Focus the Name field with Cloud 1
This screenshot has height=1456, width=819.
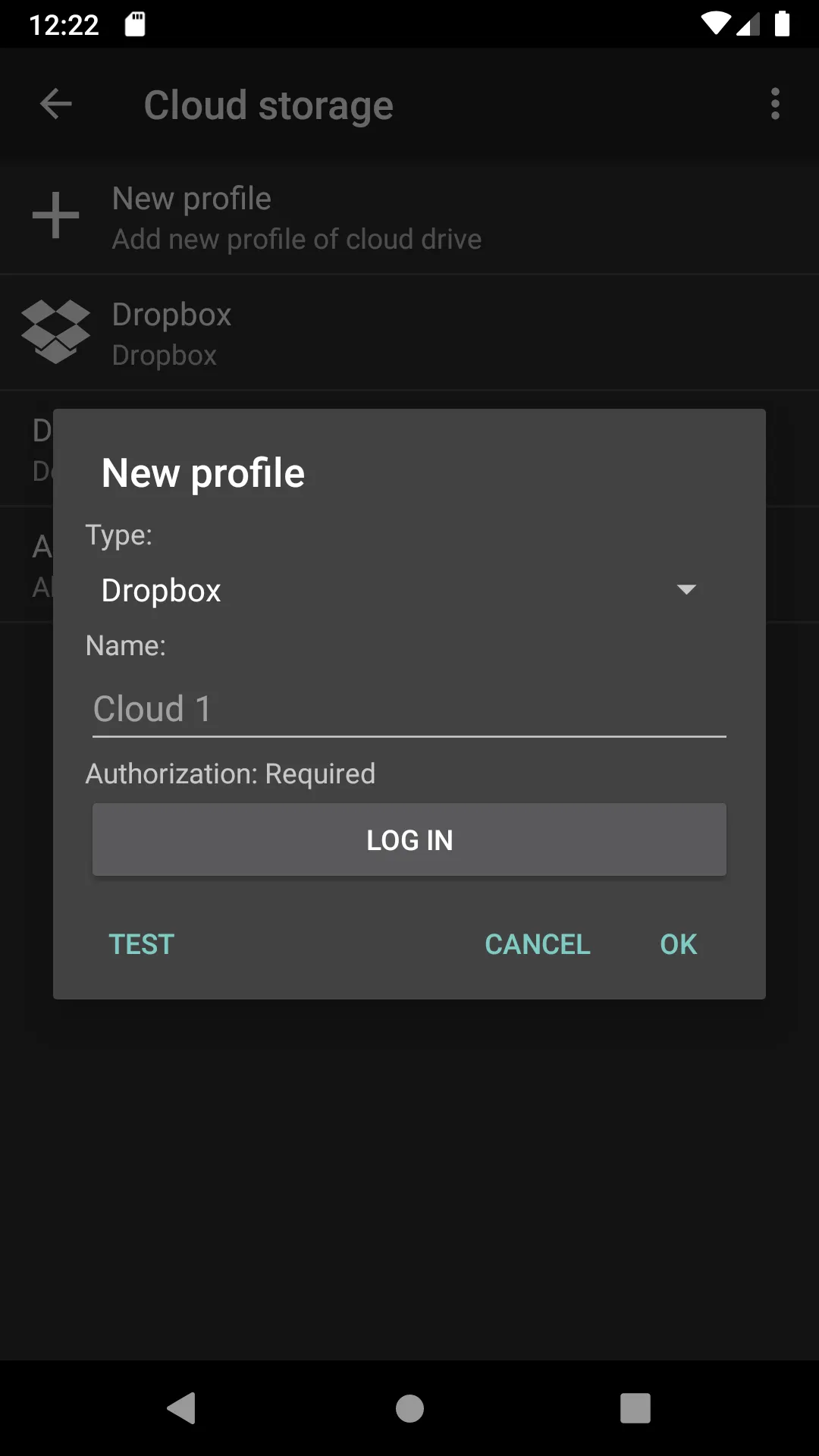[x=409, y=709]
